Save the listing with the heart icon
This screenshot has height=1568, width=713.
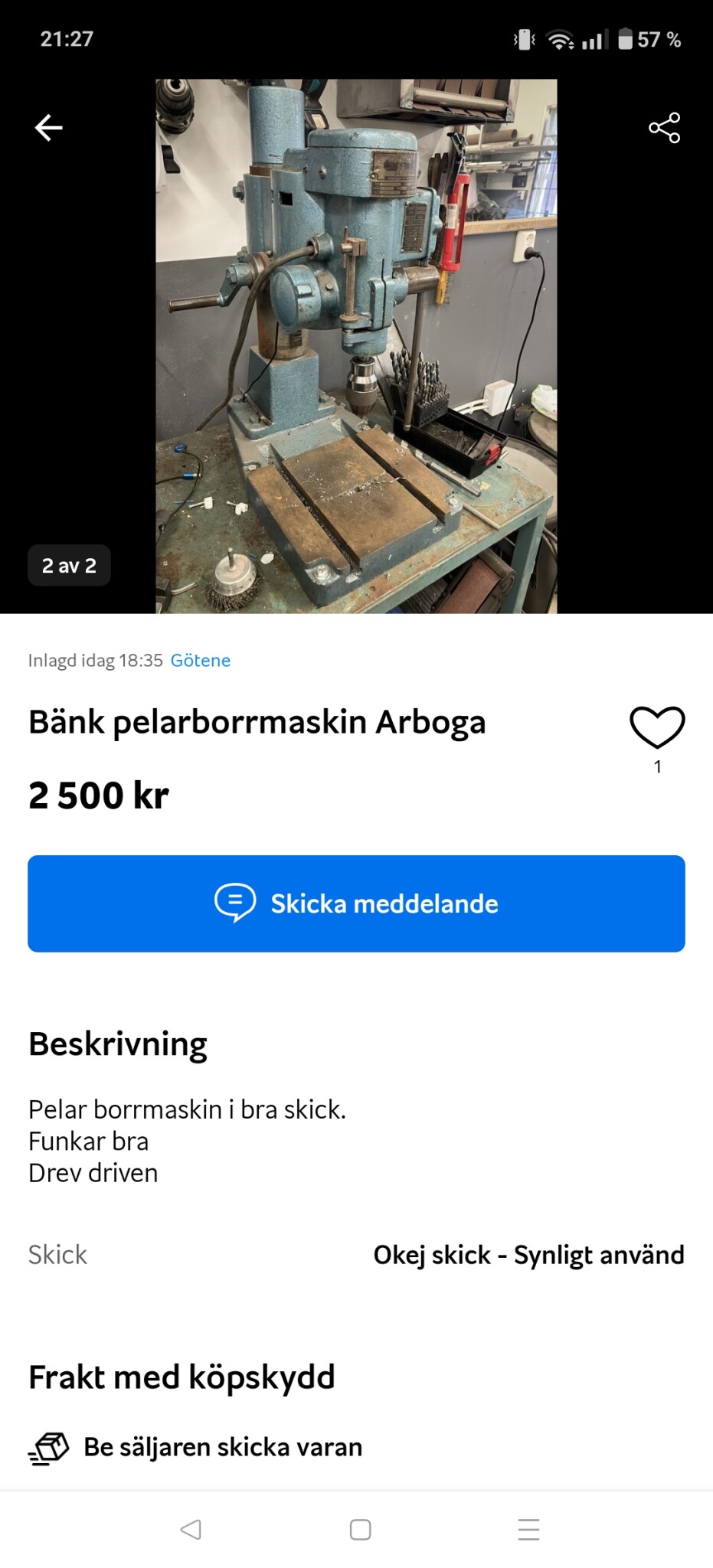[657, 727]
